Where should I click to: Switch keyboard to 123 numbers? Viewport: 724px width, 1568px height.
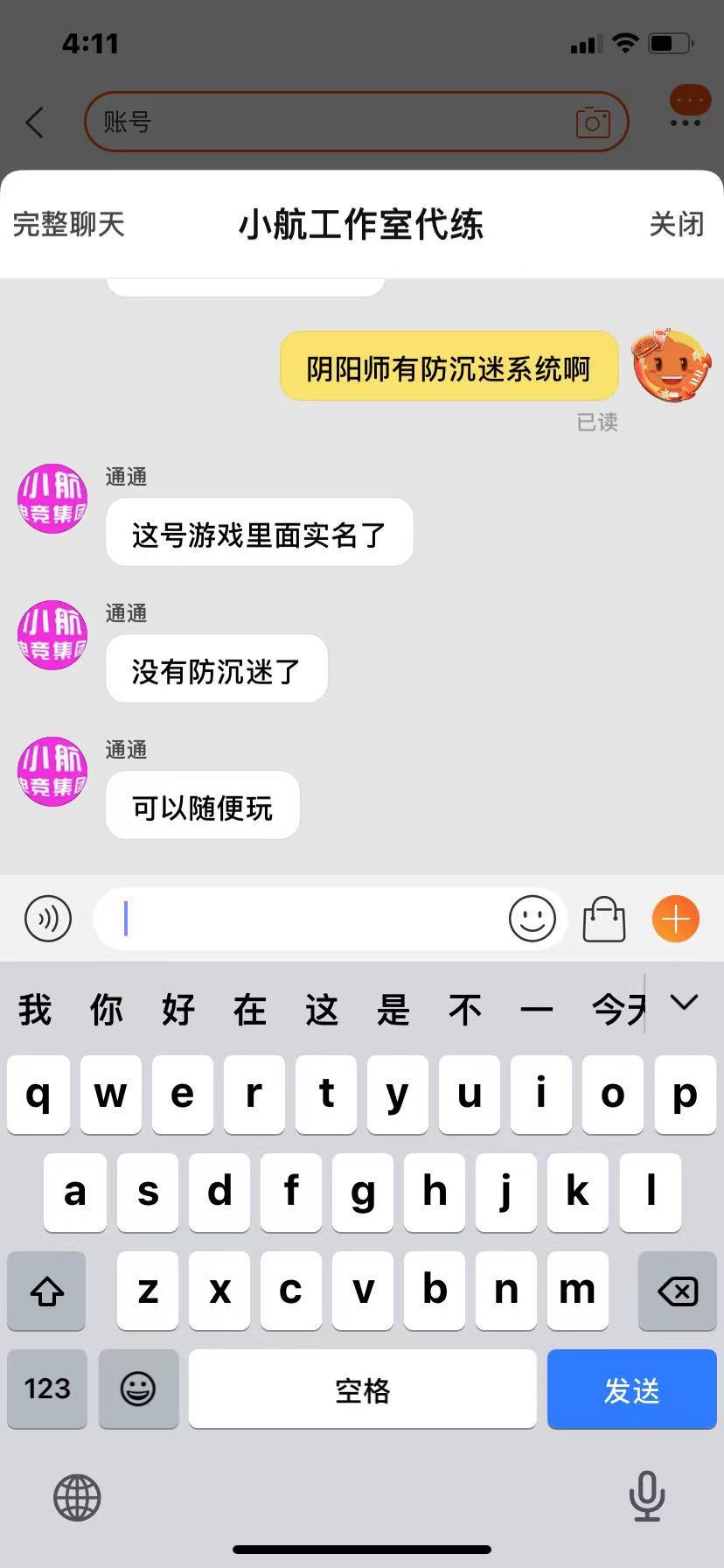point(47,1389)
